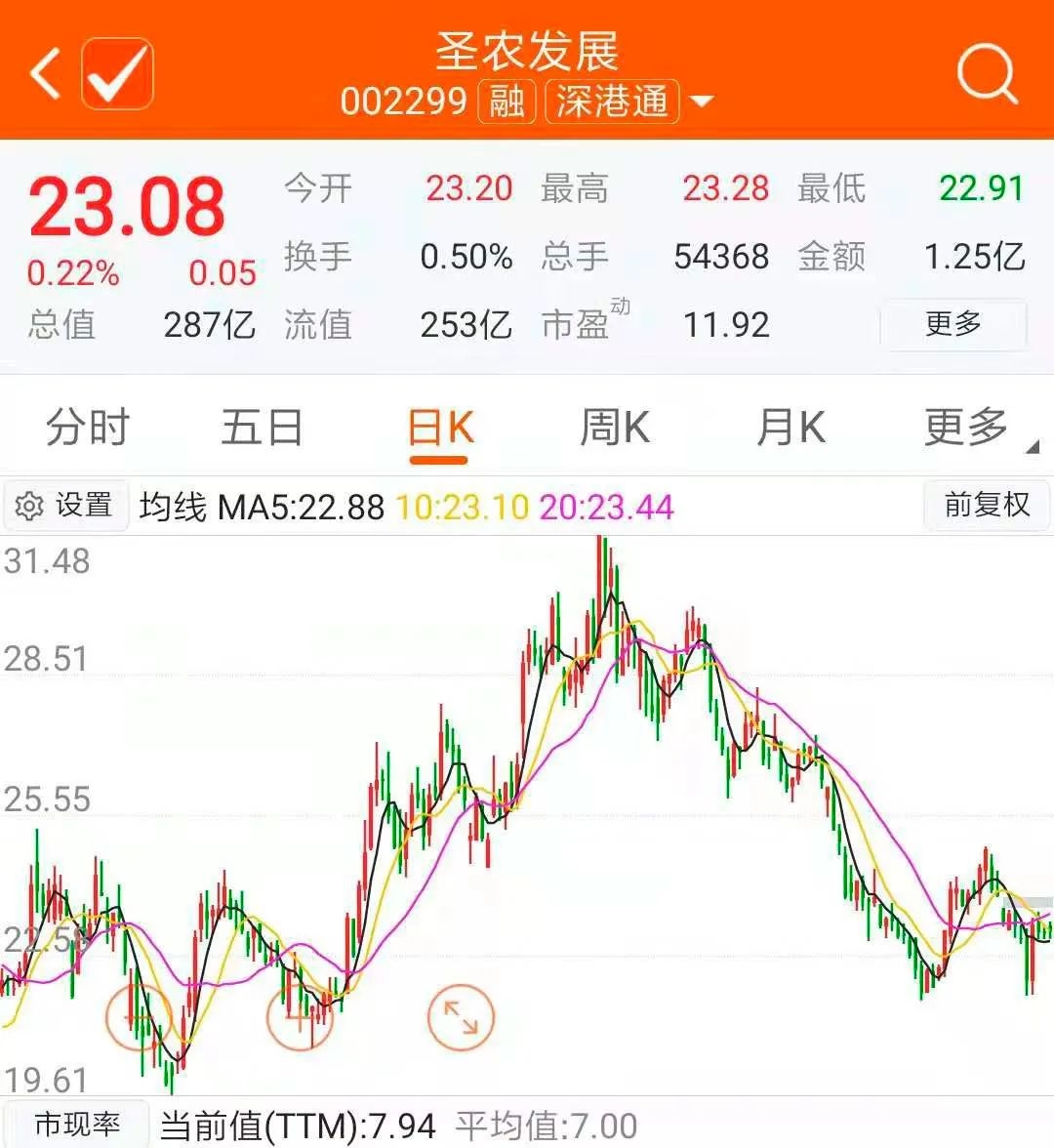Expand the dropdown arrow beside 深港通

coord(702,102)
